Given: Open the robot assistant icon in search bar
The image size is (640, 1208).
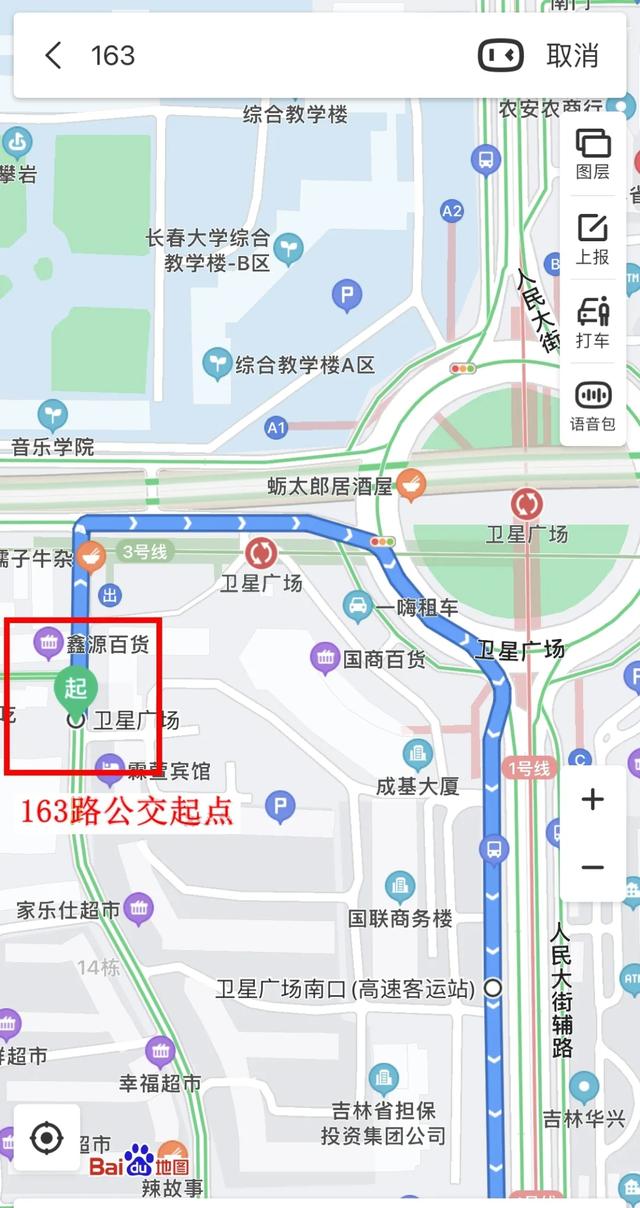Looking at the screenshot, I should 500,55.
